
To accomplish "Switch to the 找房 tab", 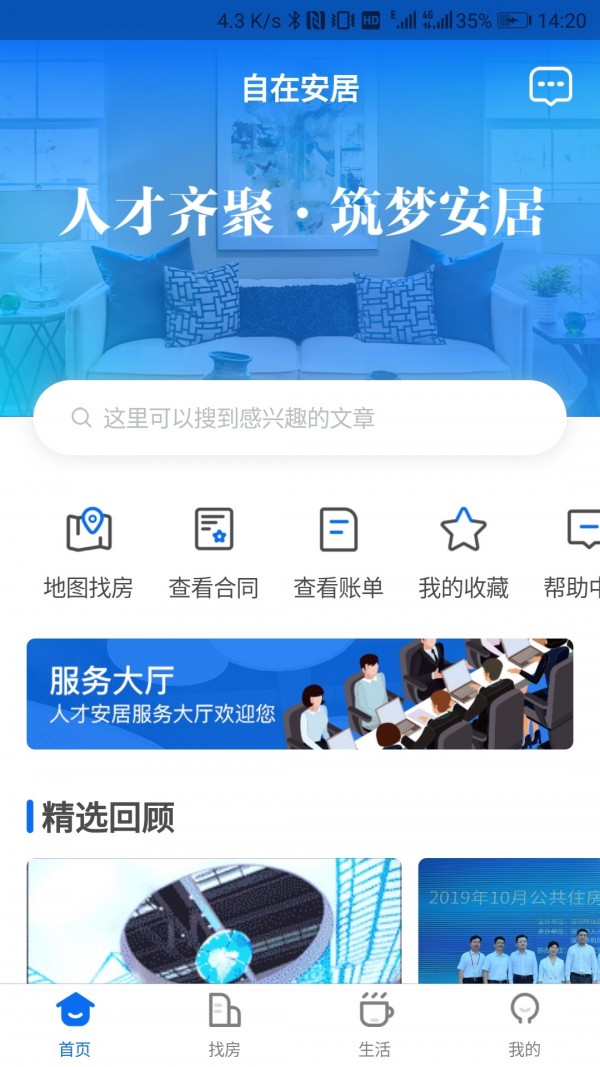I will coord(224,1025).
